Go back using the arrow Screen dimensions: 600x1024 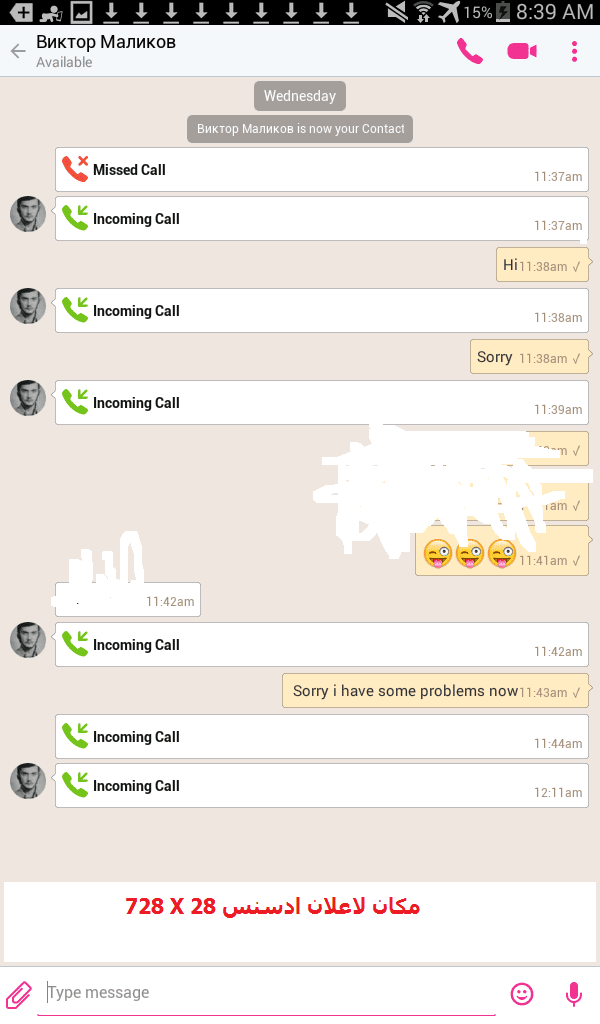click(x=18, y=52)
